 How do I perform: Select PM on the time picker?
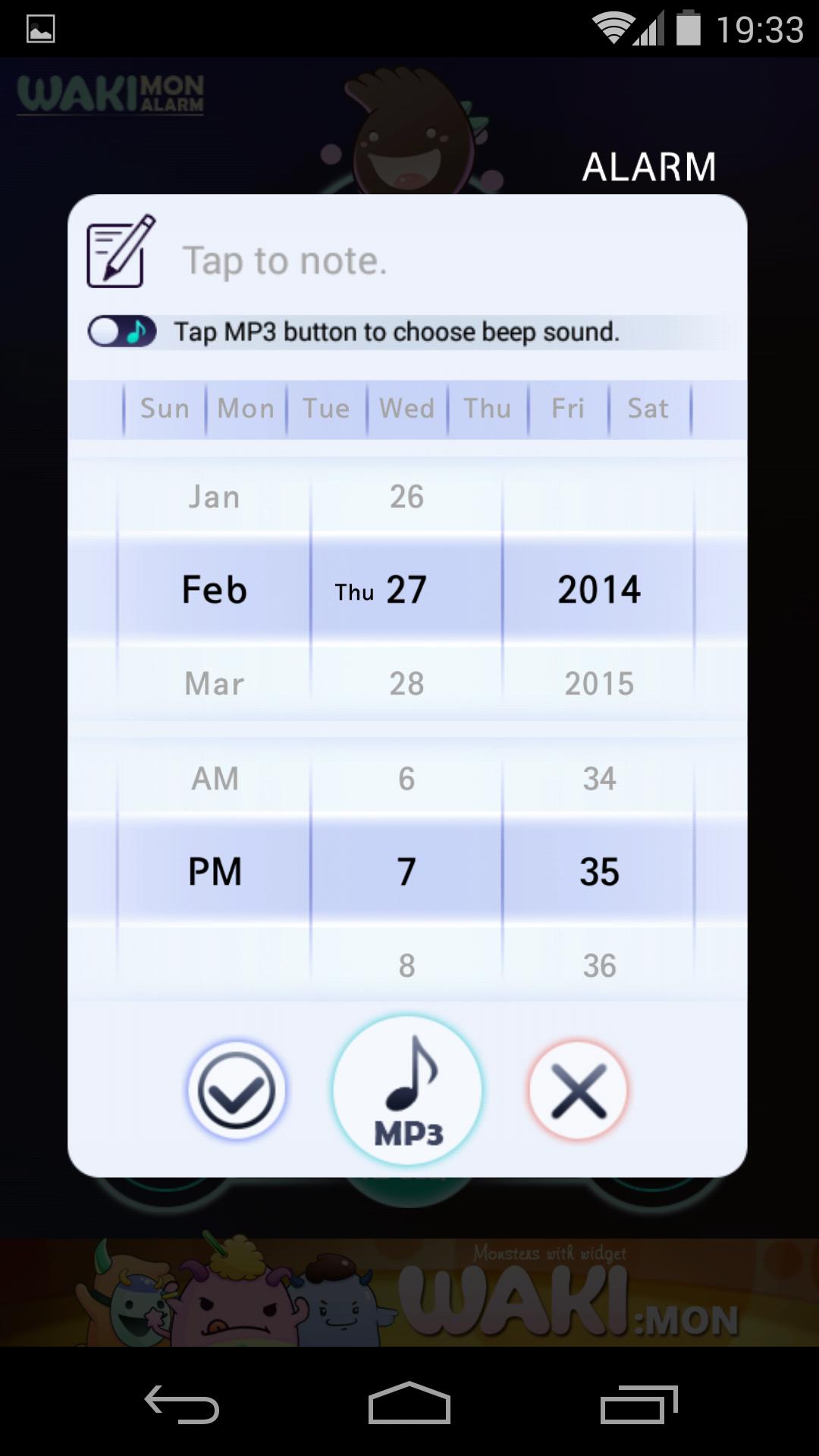point(215,870)
